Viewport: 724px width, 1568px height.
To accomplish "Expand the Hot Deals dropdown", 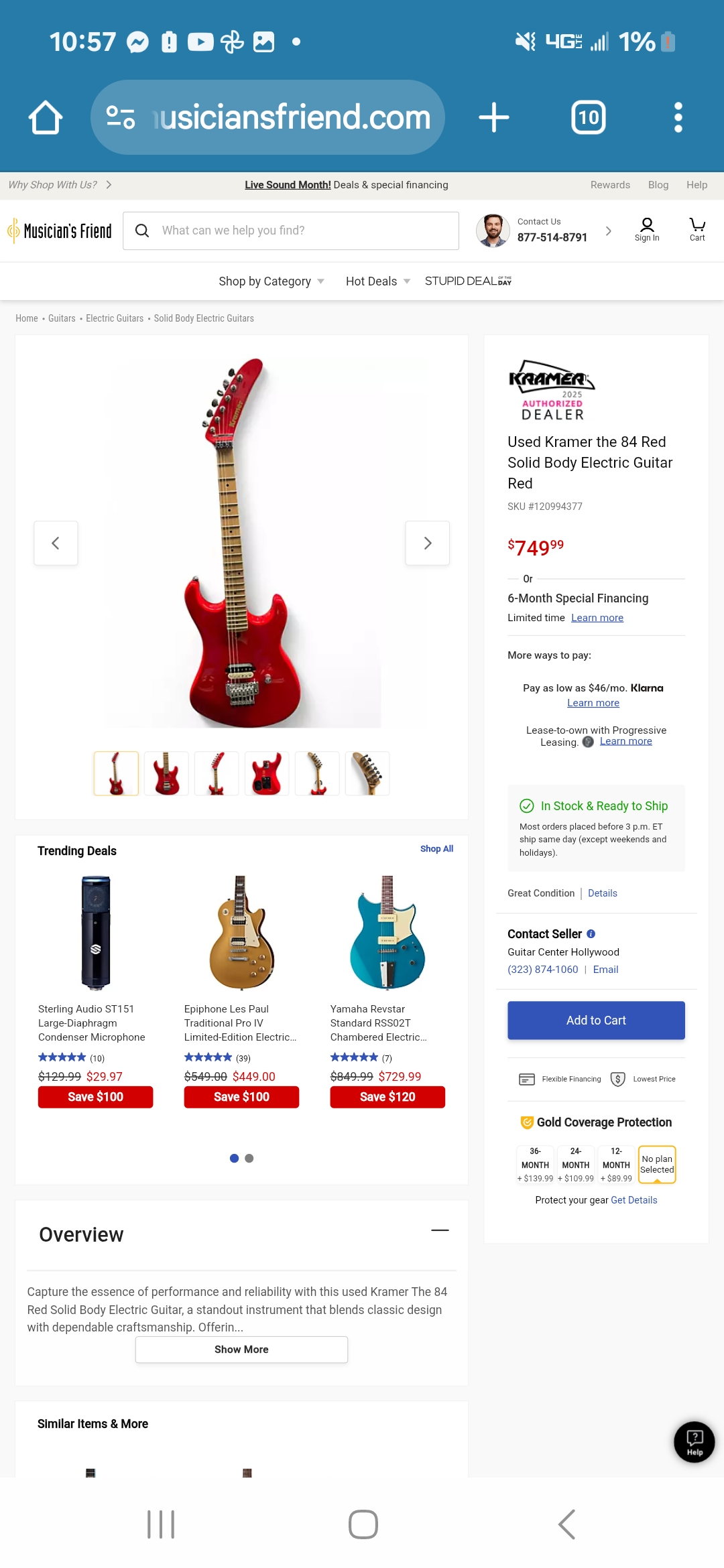I will point(377,281).
